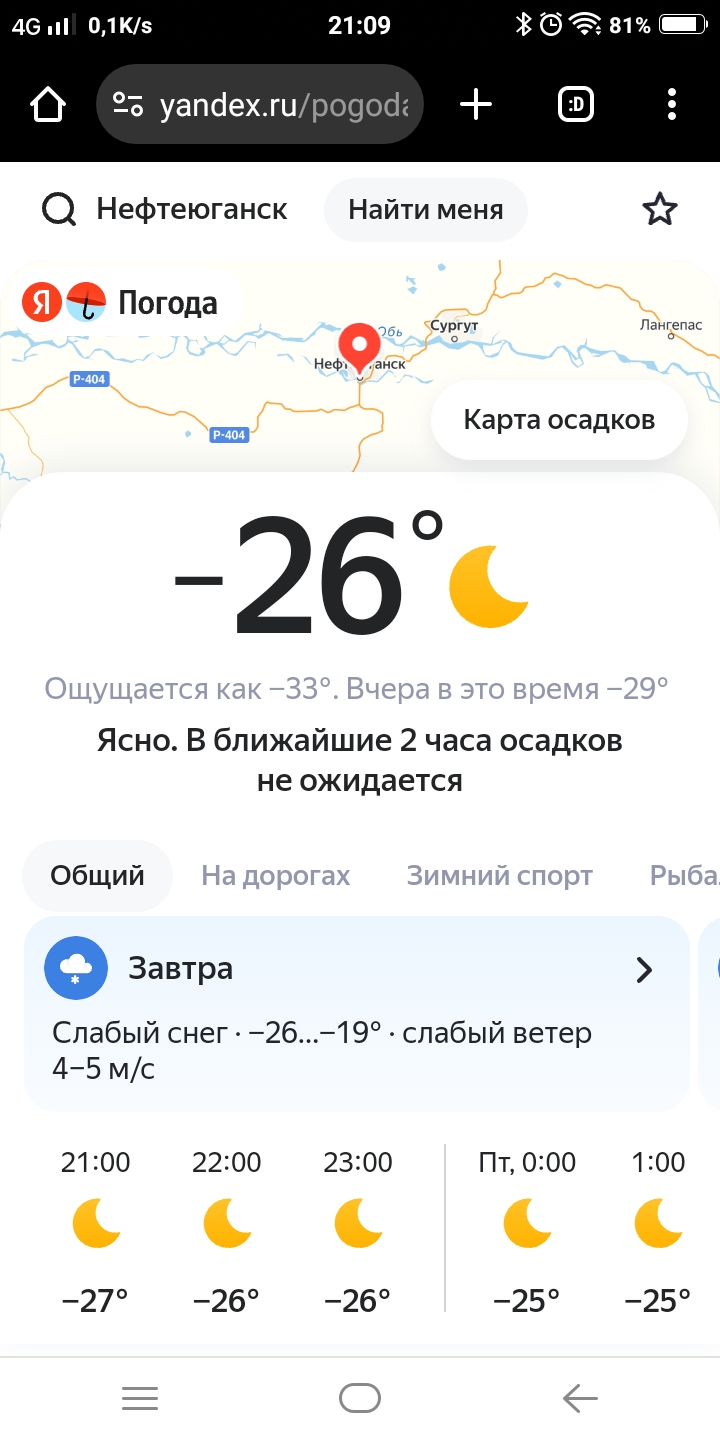Open the Карта осадков map
This screenshot has width=720, height=1440.
coord(559,419)
